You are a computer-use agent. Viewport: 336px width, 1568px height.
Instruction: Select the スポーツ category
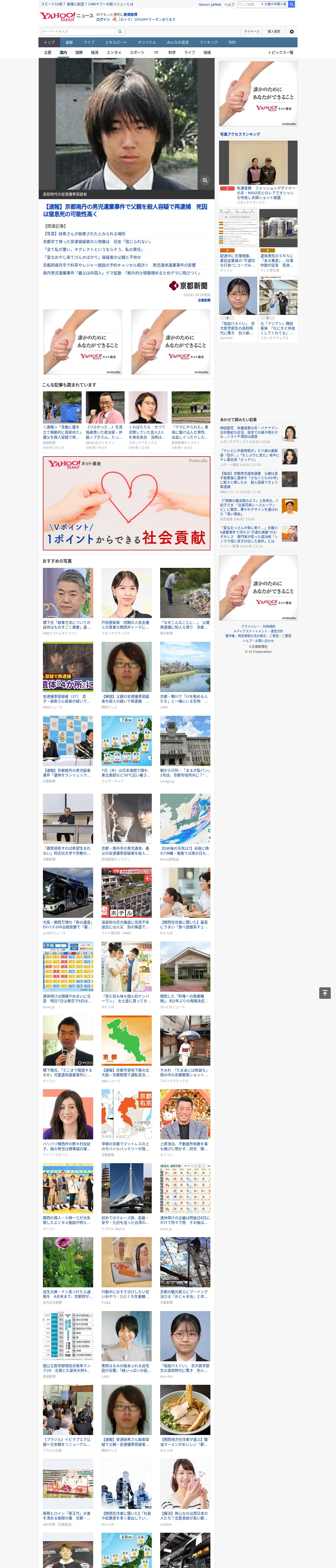click(137, 52)
